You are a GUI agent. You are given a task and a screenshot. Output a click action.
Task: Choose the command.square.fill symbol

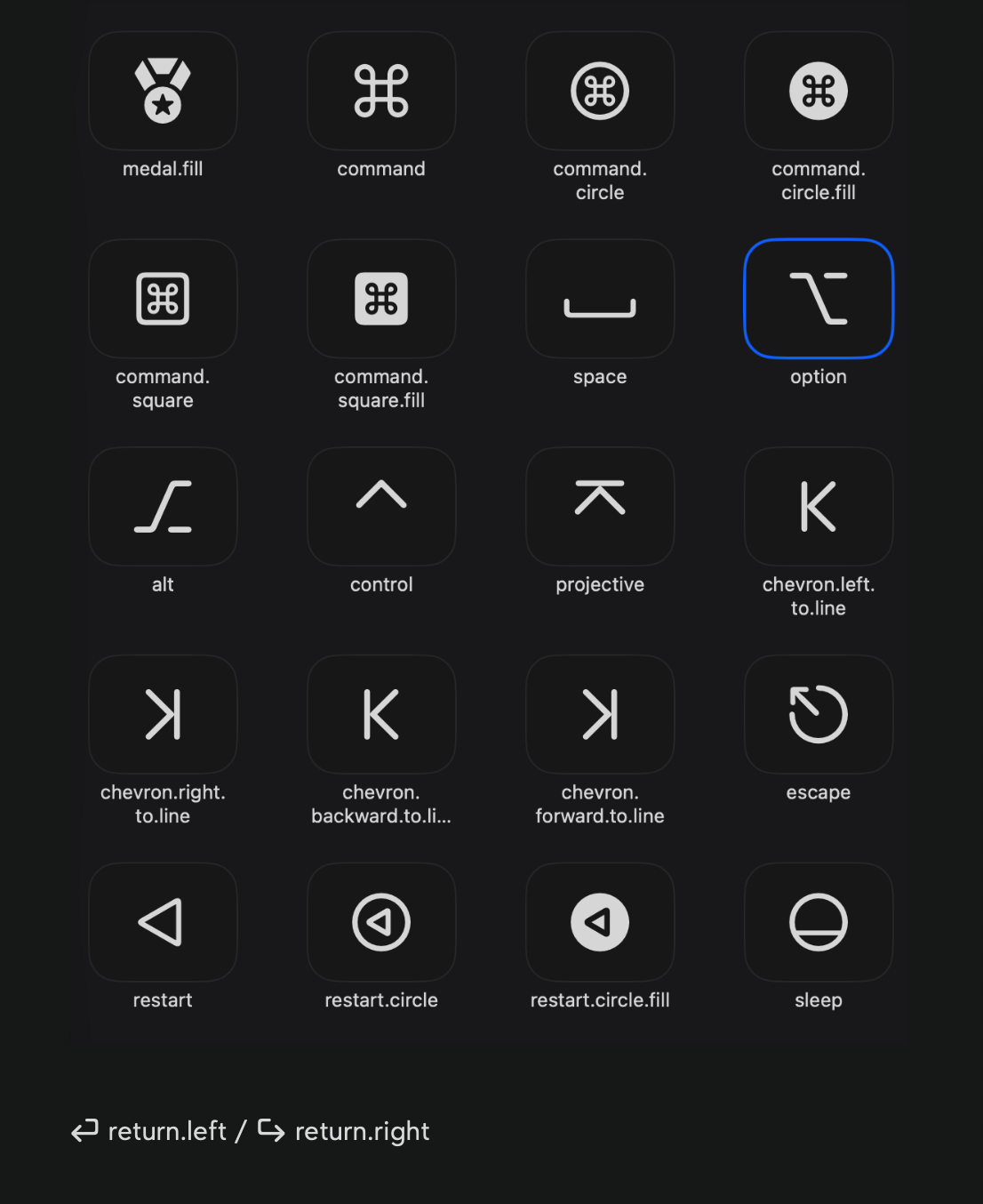(381, 299)
